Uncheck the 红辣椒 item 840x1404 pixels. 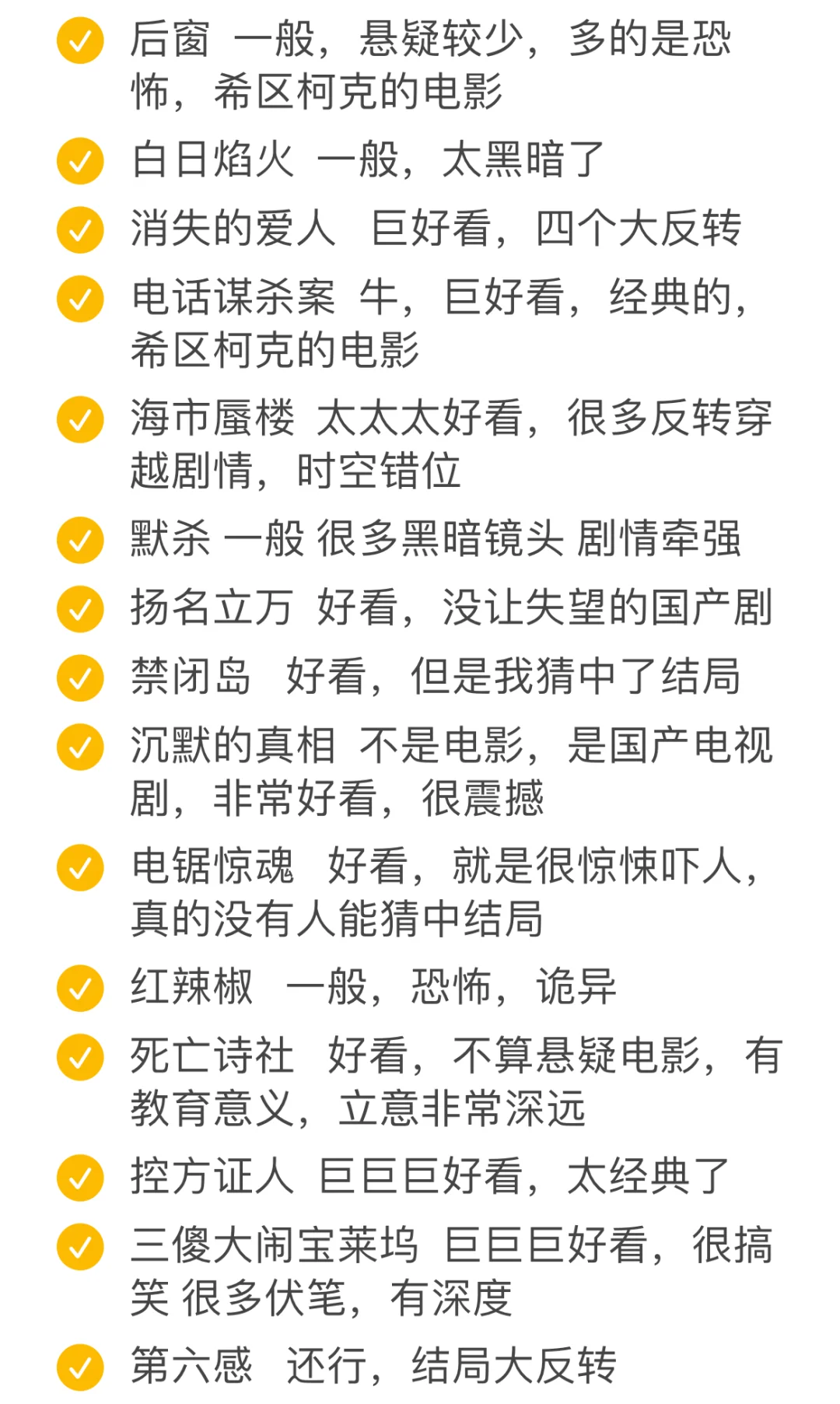tap(80, 988)
